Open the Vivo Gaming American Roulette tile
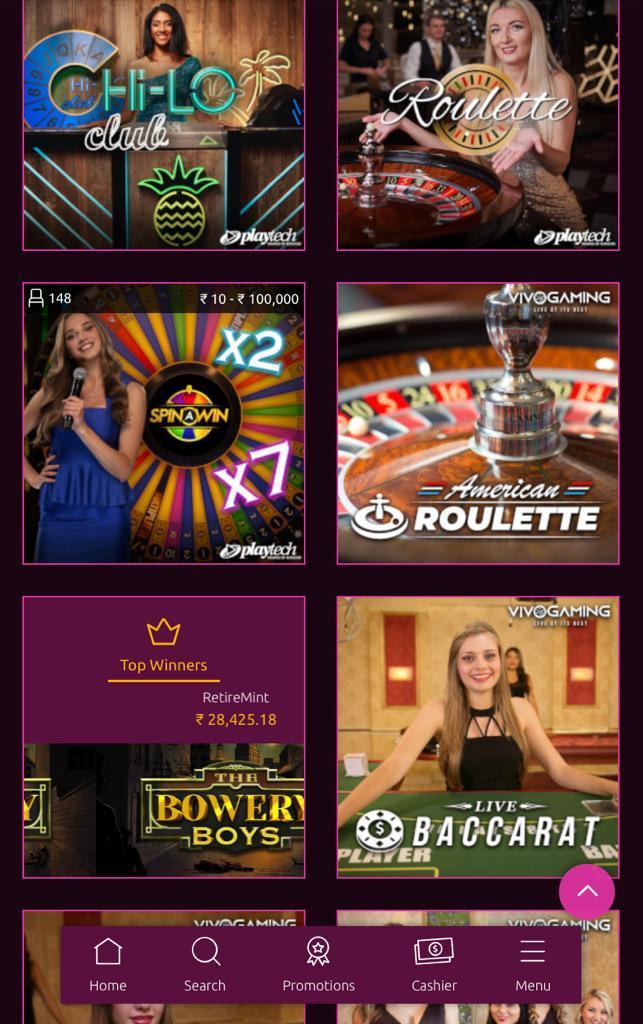 tap(477, 423)
